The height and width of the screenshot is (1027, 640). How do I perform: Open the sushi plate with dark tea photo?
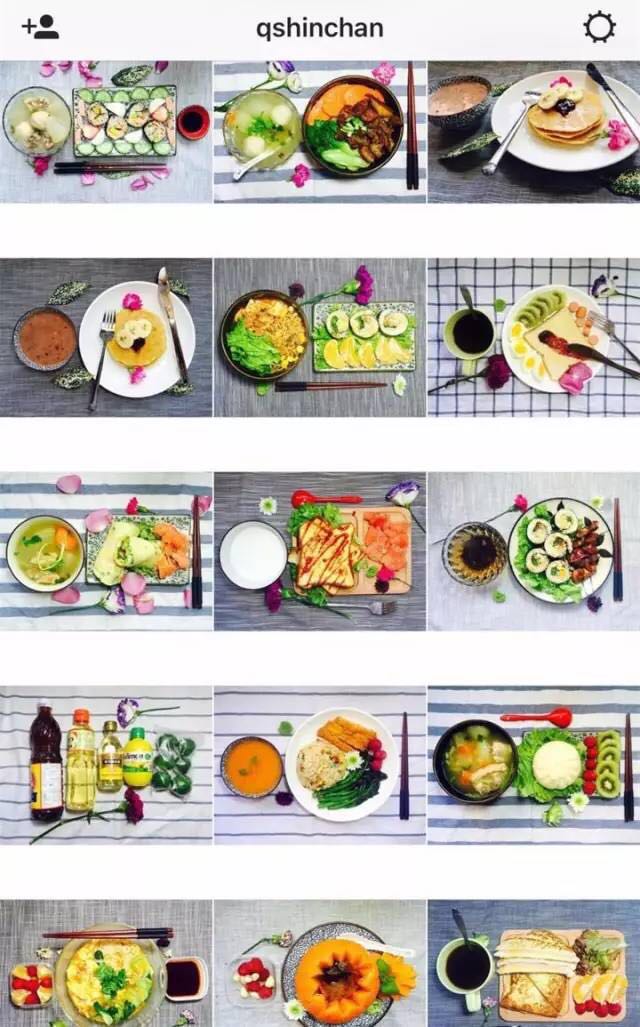coord(533,551)
